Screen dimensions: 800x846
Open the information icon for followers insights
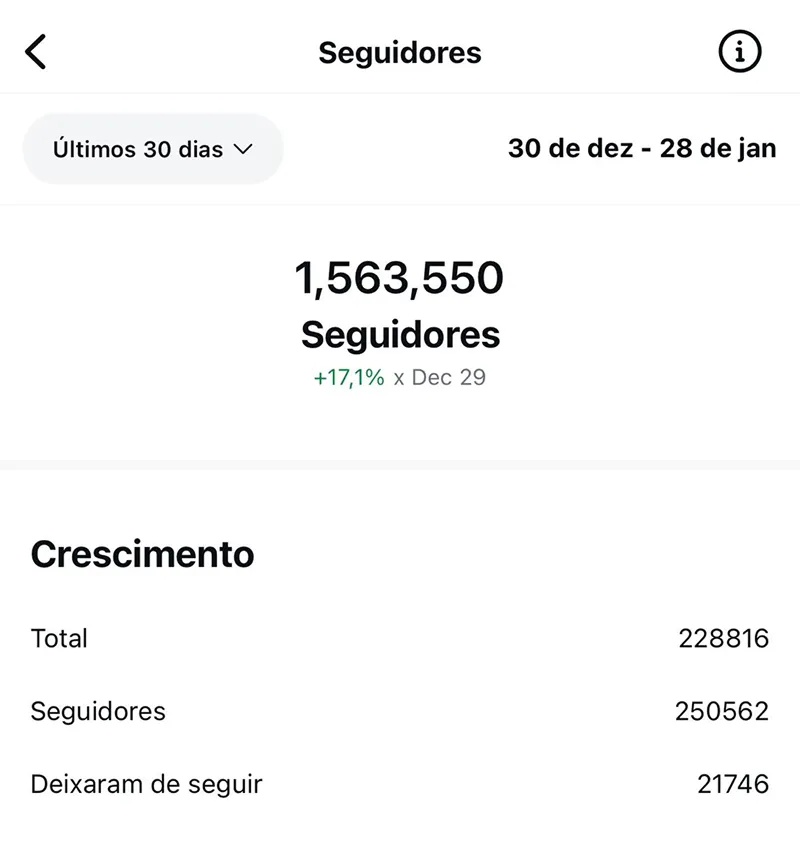coord(739,52)
